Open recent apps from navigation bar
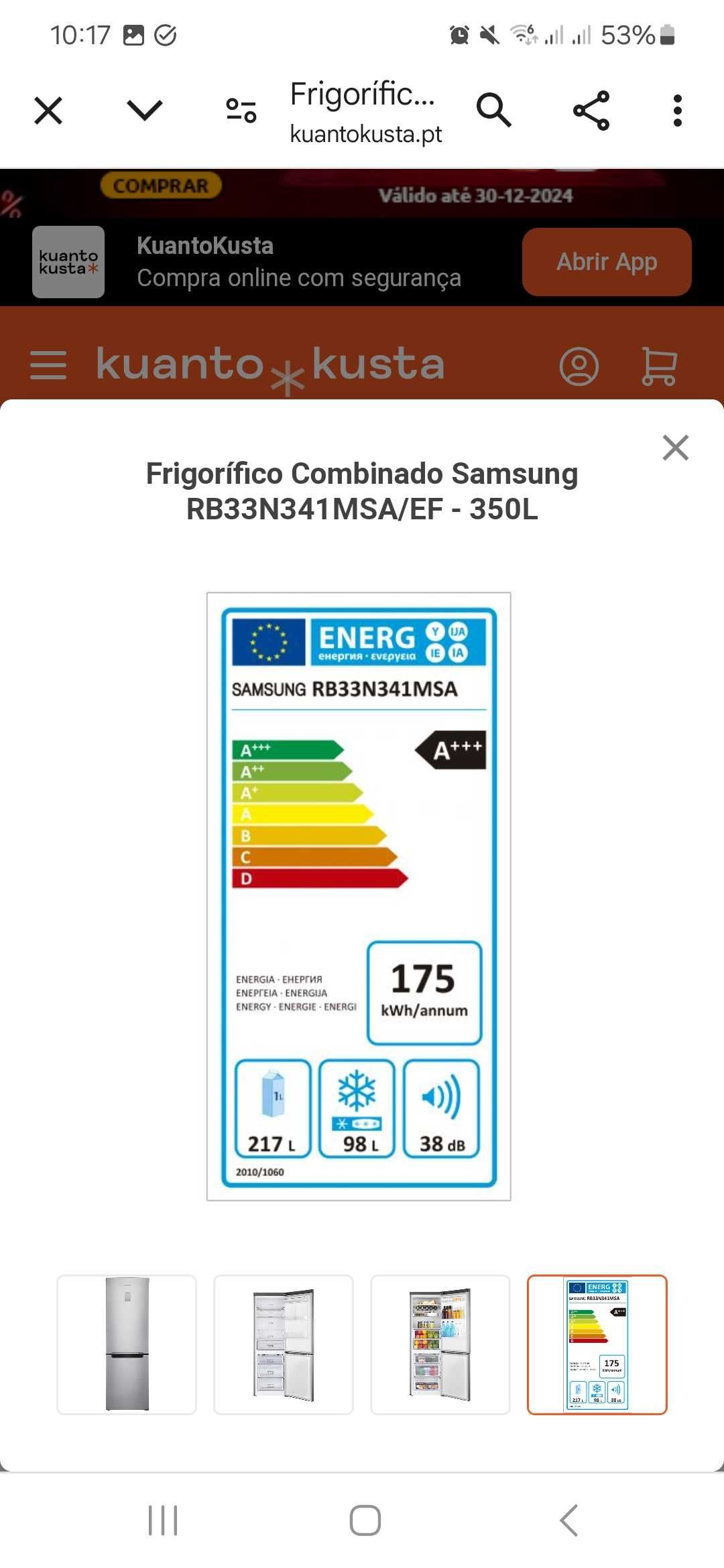The height and width of the screenshot is (1568, 724). [163, 1520]
